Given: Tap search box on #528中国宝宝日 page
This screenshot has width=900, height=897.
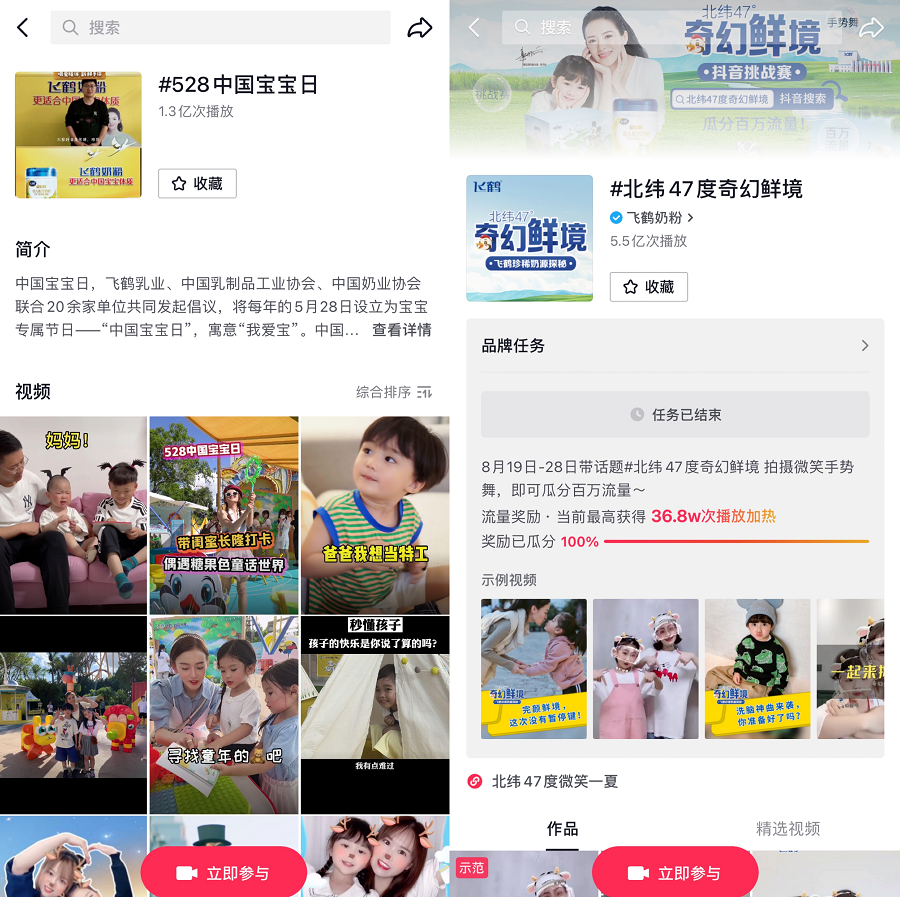Looking at the screenshot, I should 220,28.
